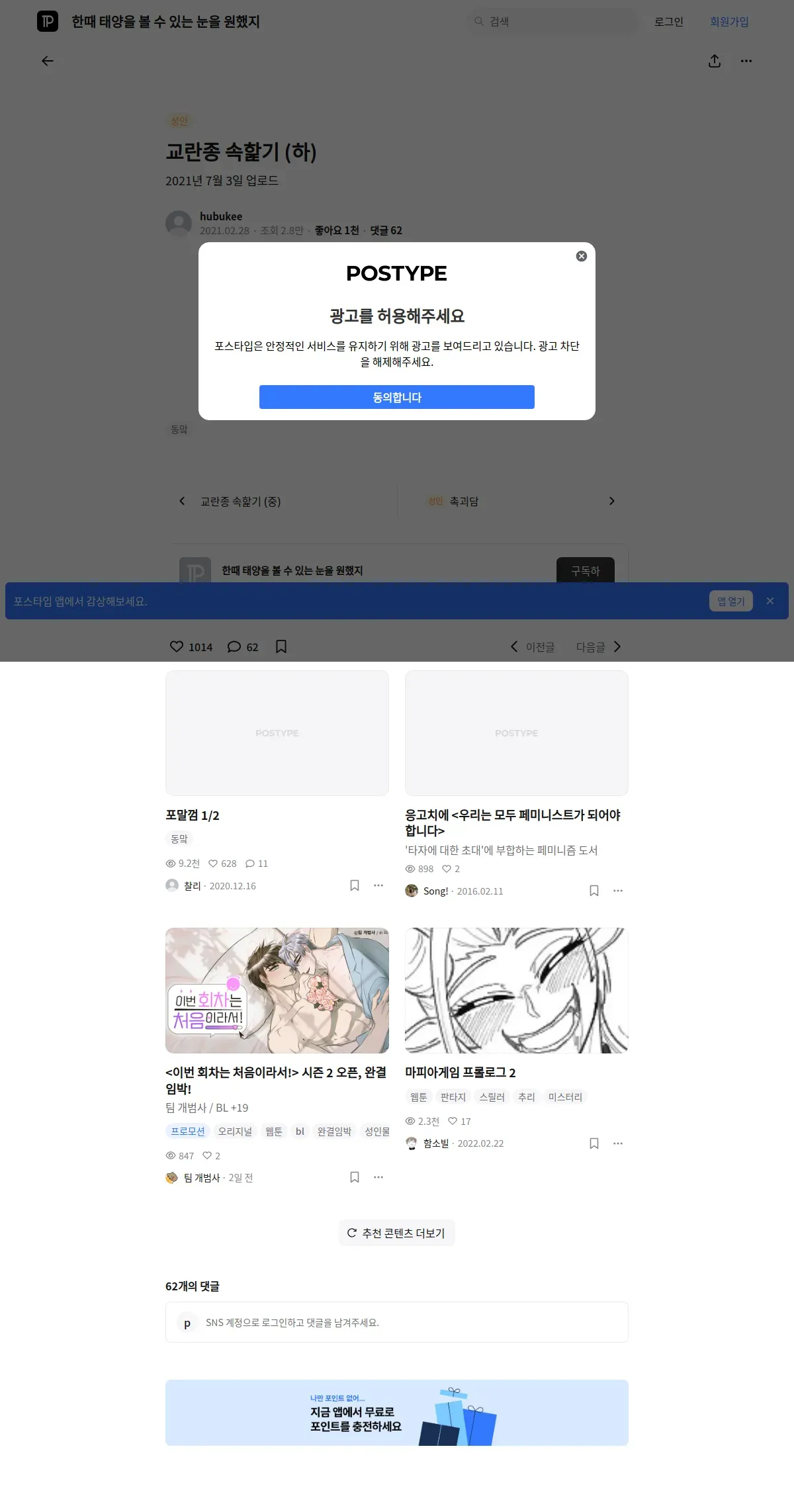Share this post via top share icon
Screen dimensions: 794x1512
tap(715, 61)
